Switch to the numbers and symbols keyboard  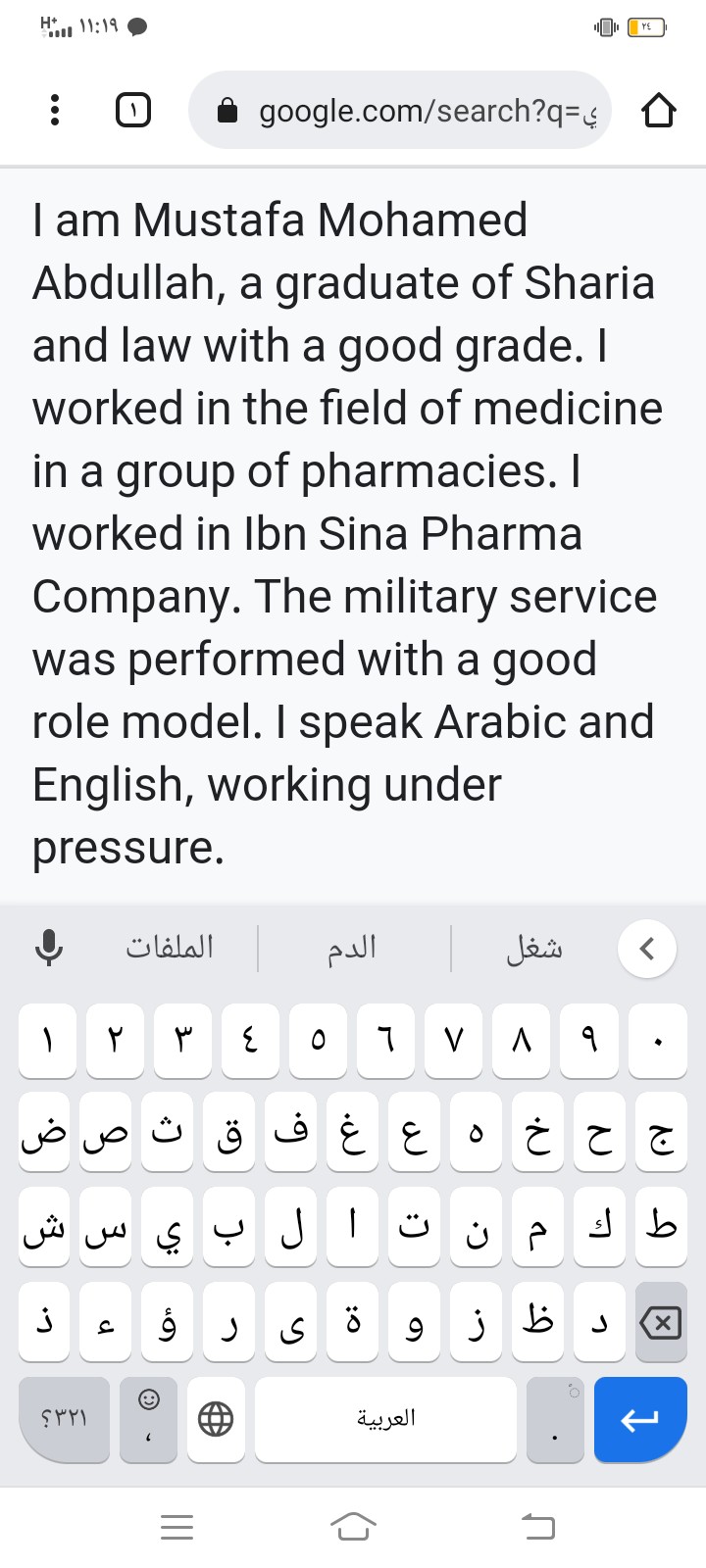(64, 1419)
